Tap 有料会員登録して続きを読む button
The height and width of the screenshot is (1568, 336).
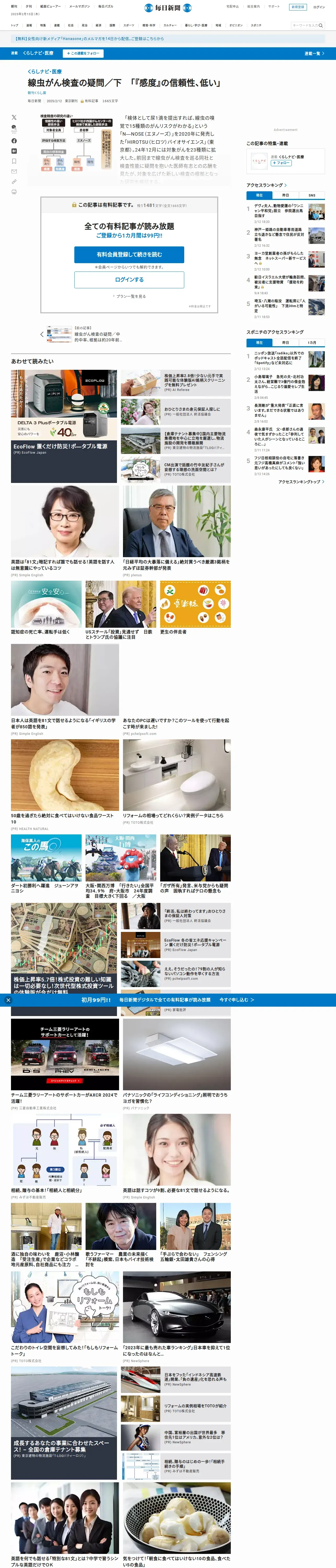(x=129, y=255)
